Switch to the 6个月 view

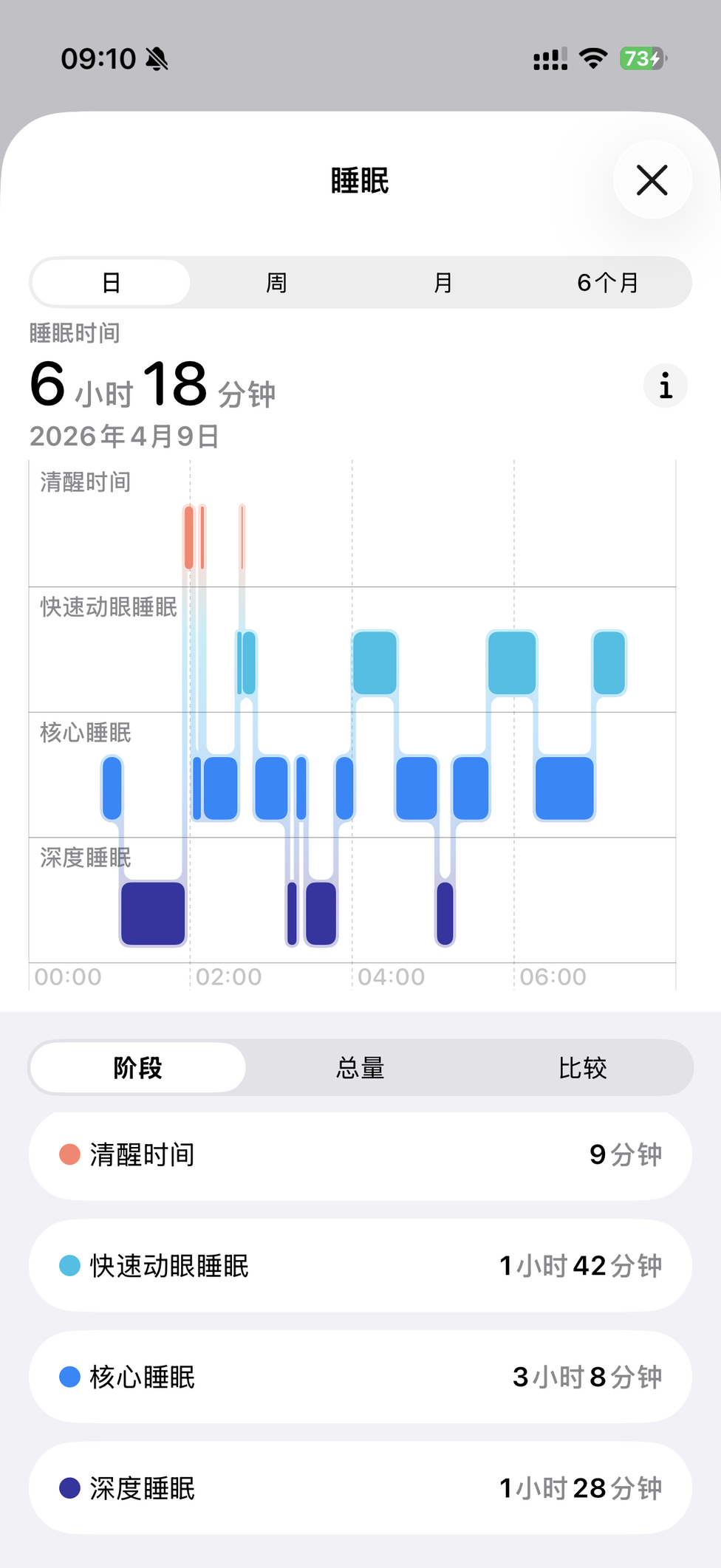(x=608, y=283)
